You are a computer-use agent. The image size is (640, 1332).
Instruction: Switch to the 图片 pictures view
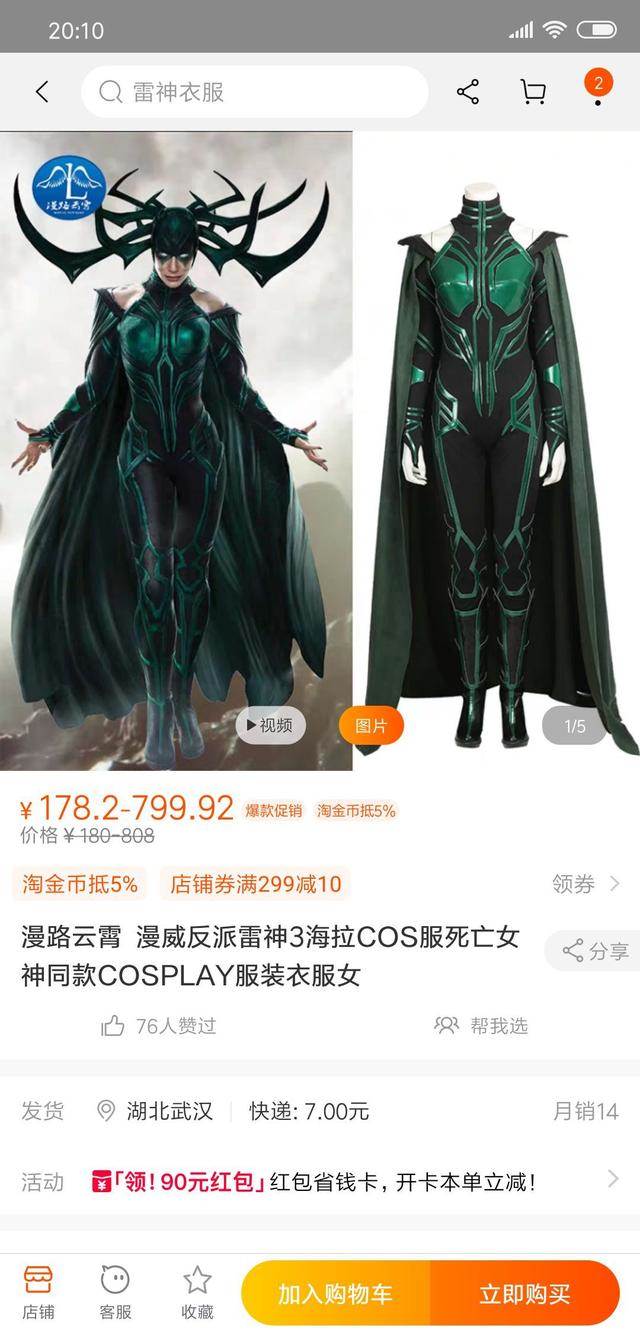[371, 726]
